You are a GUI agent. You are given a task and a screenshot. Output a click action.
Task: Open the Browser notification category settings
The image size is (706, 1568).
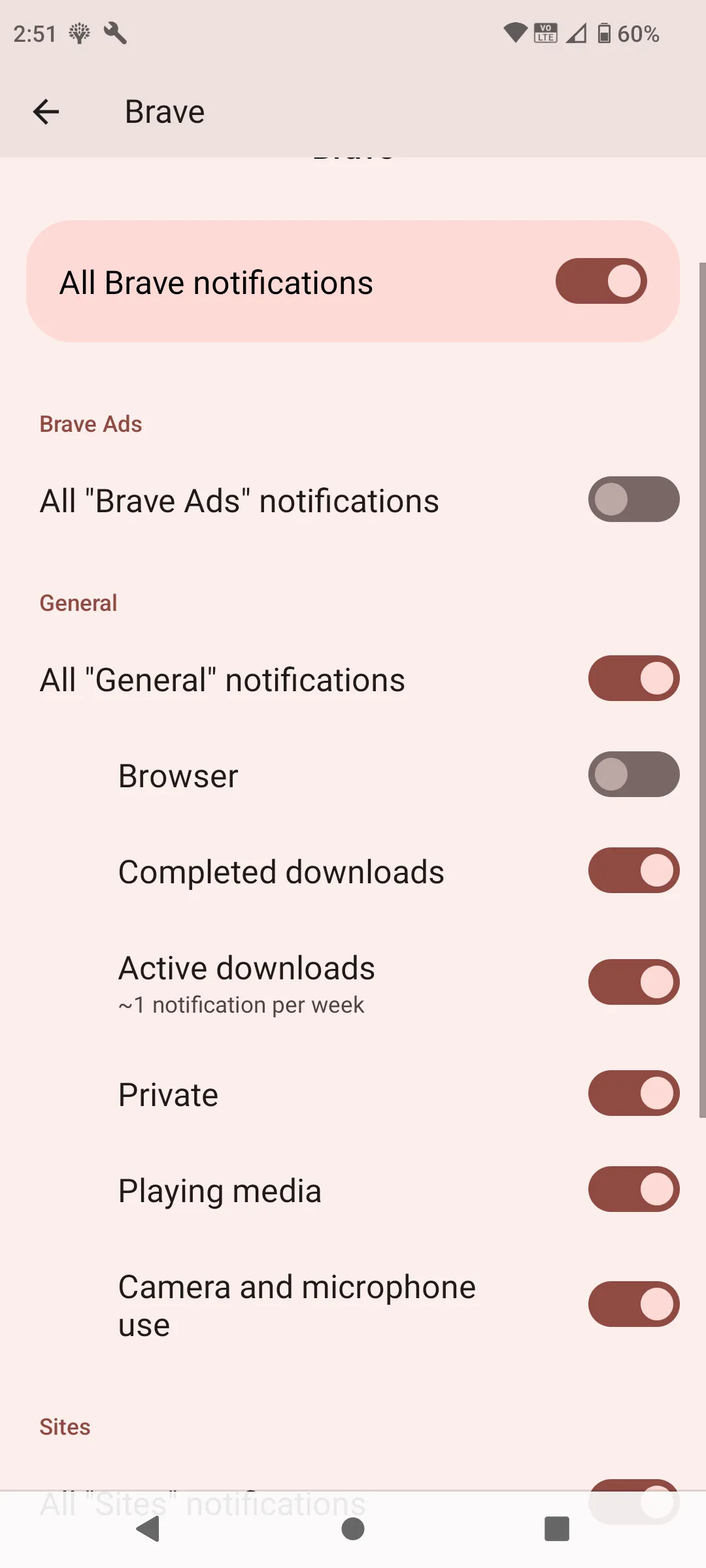point(178,776)
